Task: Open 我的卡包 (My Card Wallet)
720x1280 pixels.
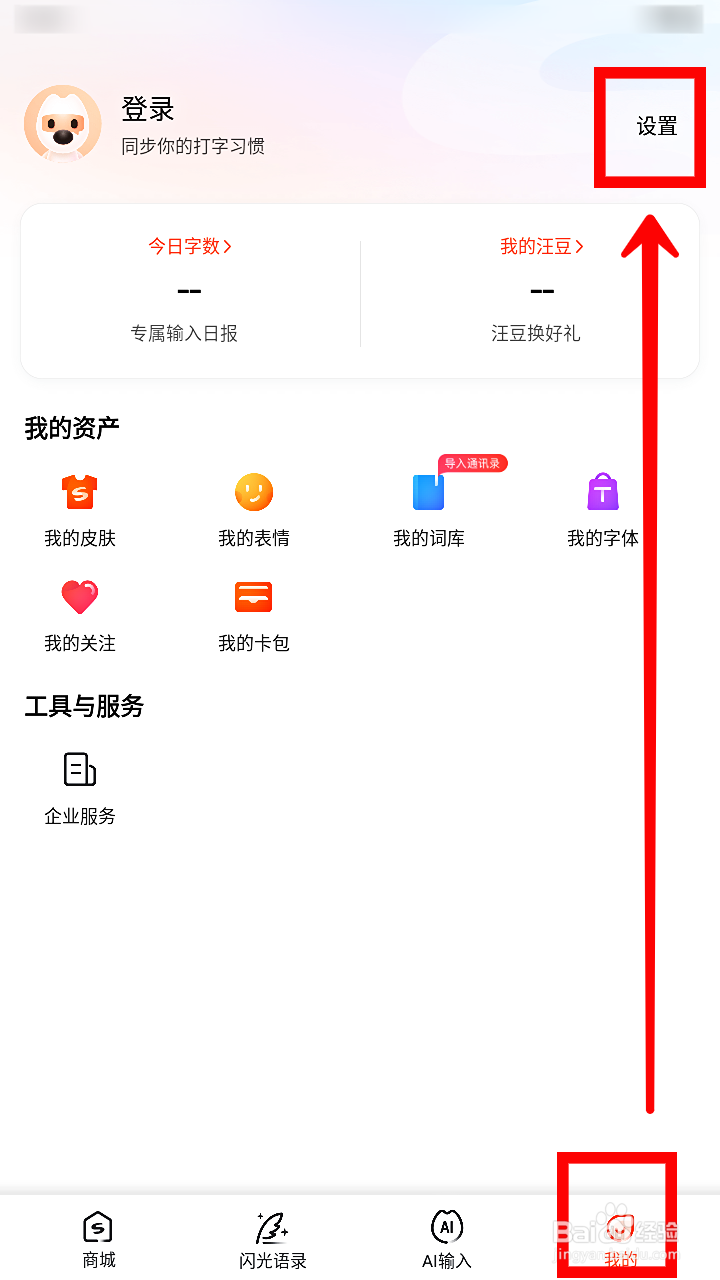Action: point(253,612)
